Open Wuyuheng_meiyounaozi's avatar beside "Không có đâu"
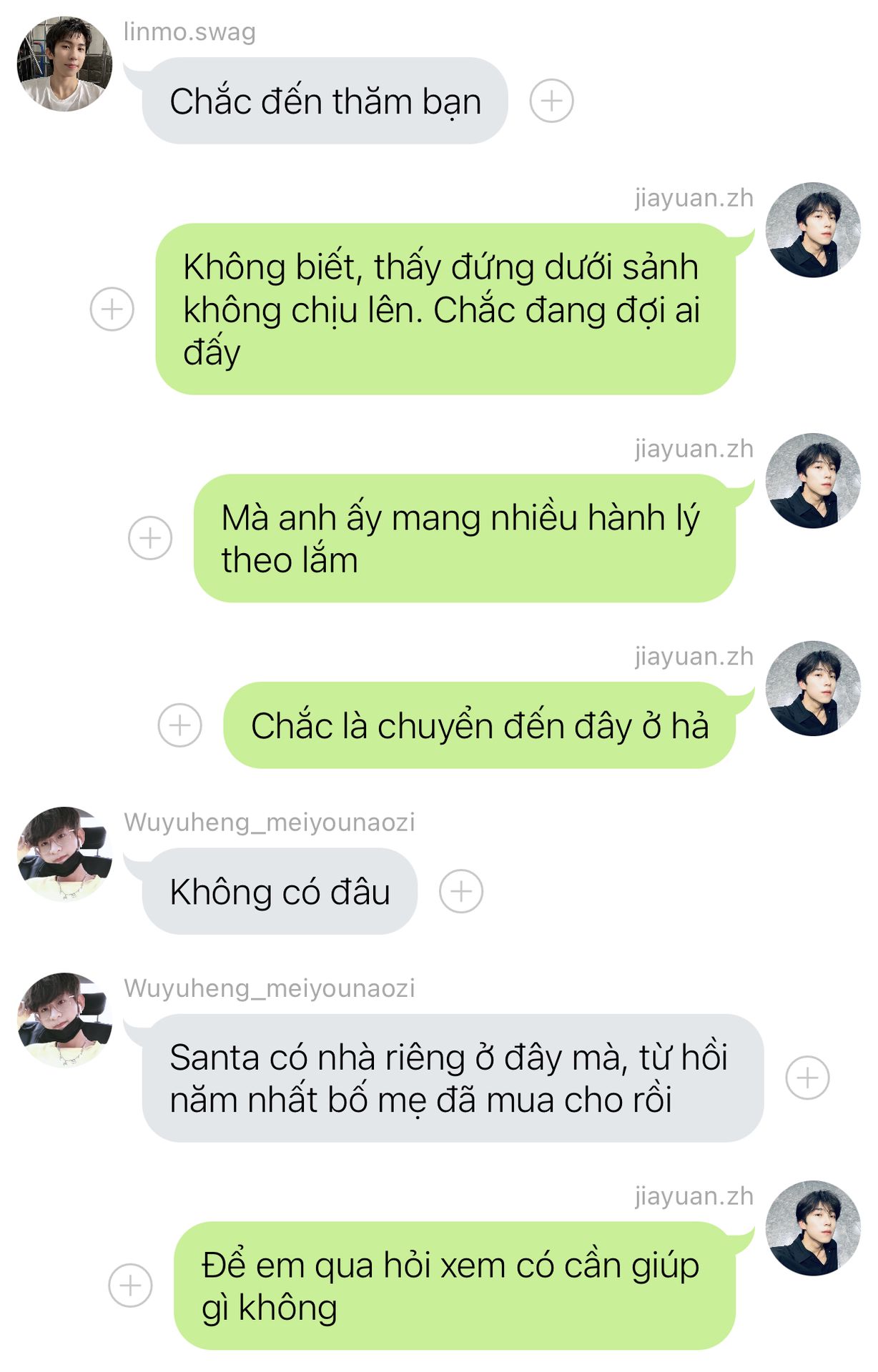Image resolution: width=878 pixels, height=1372 pixels. click(x=64, y=854)
